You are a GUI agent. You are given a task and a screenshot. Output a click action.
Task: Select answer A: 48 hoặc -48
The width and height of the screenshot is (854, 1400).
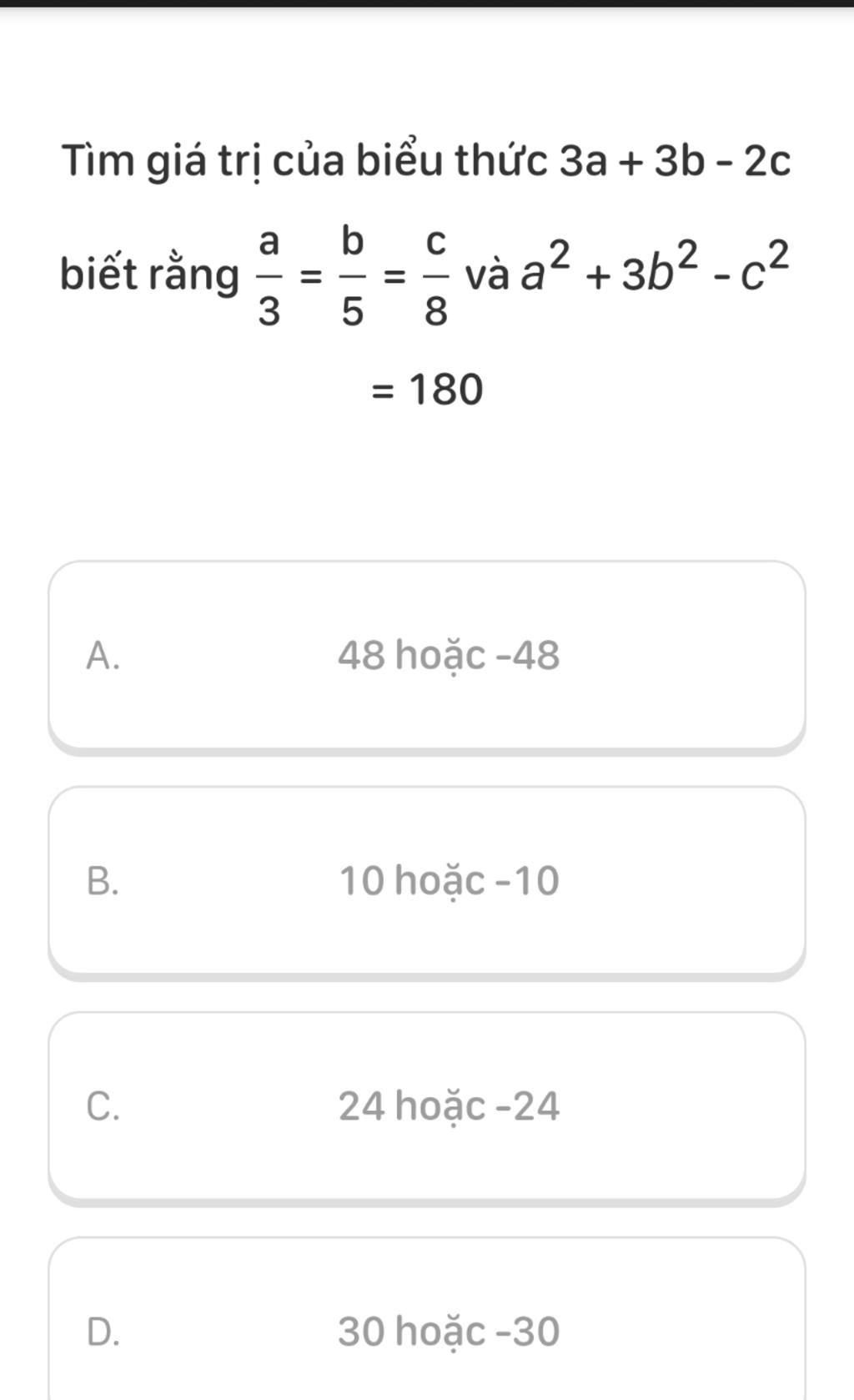tap(427, 656)
